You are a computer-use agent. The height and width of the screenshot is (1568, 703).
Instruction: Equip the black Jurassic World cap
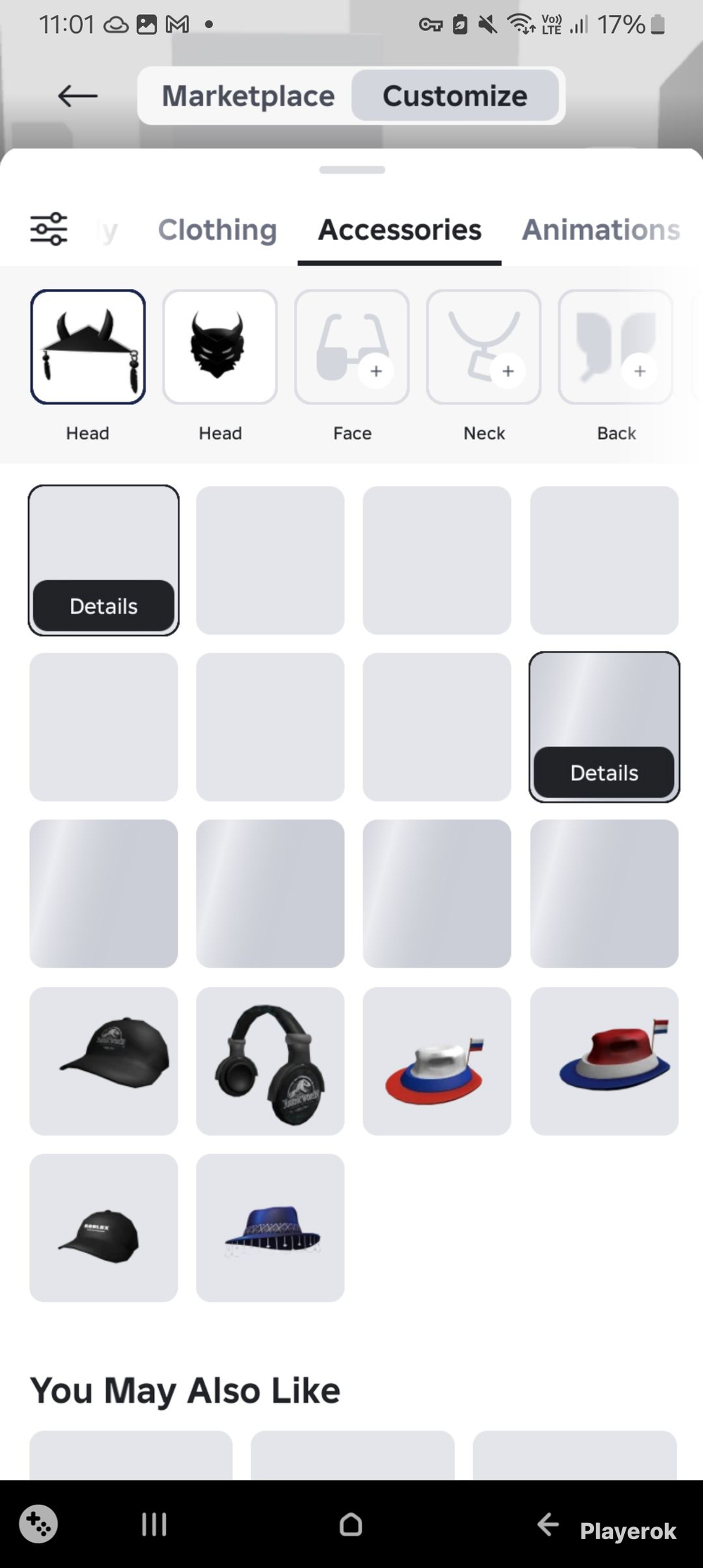[x=103, y=1060]
